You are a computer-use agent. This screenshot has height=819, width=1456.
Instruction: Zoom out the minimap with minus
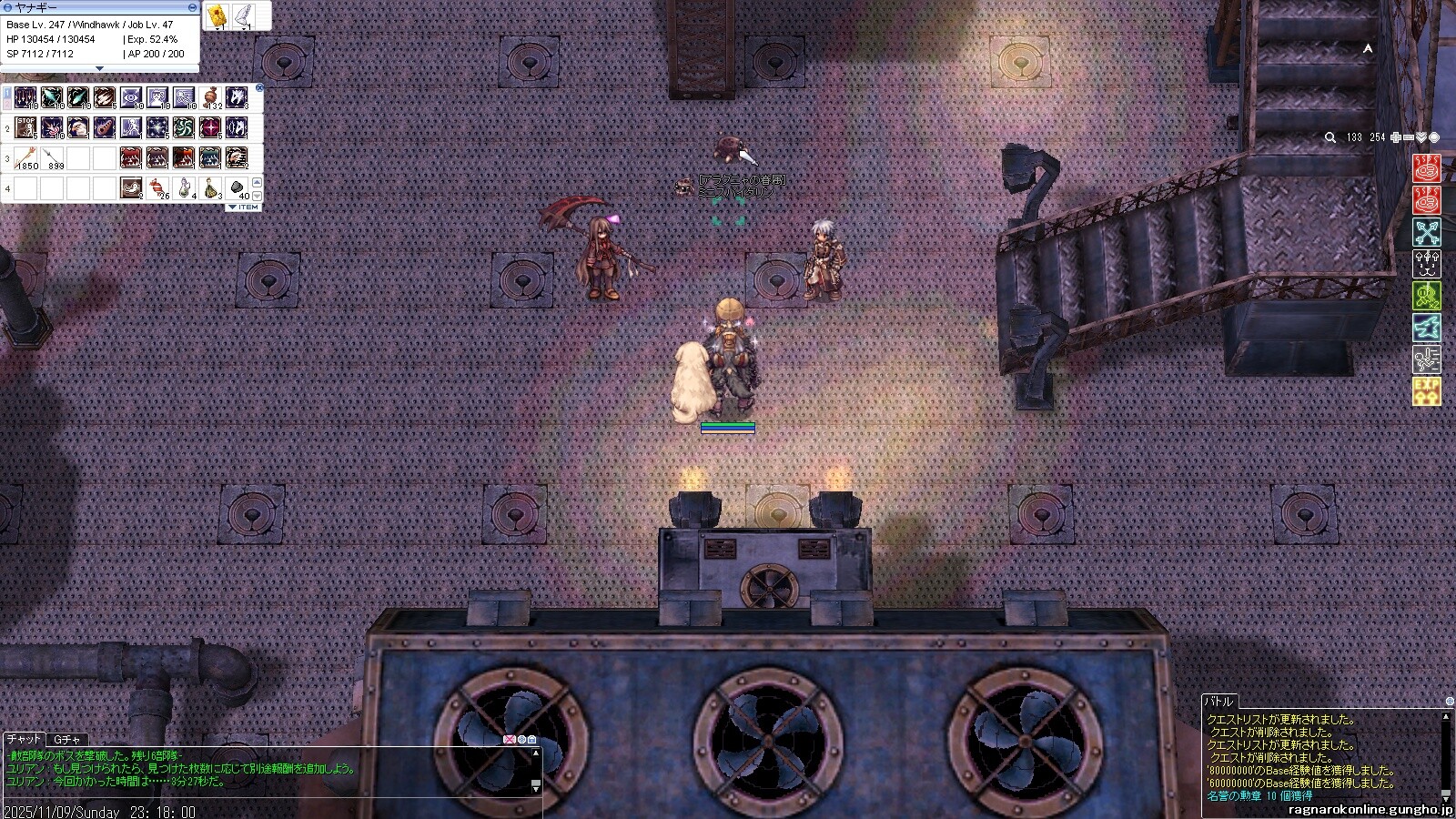coord(1409,137)
